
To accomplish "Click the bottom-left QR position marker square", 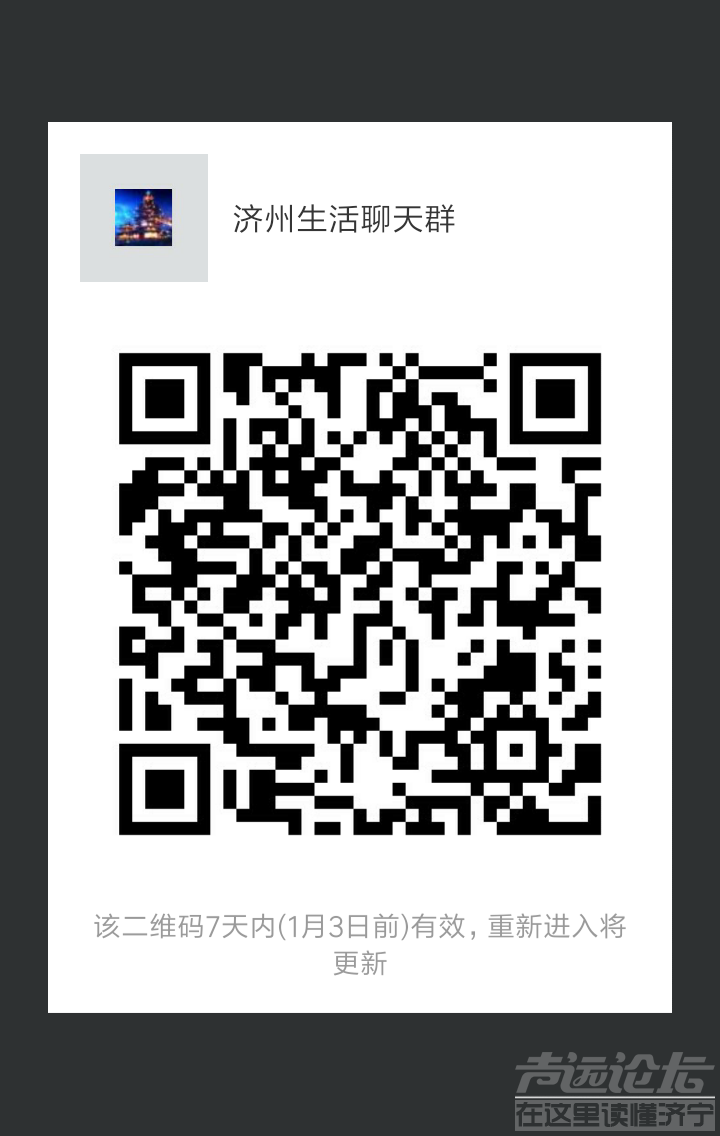I will tap(163, 790).
